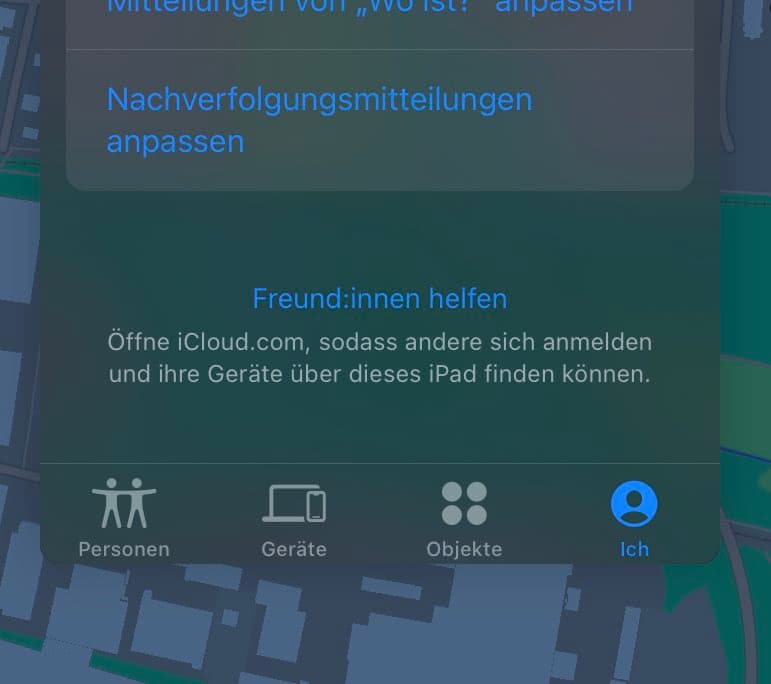771x684 pixels.
Task: Open Nachverfolgungsmitteilungen anpassen
Action: tap(319, 120)
